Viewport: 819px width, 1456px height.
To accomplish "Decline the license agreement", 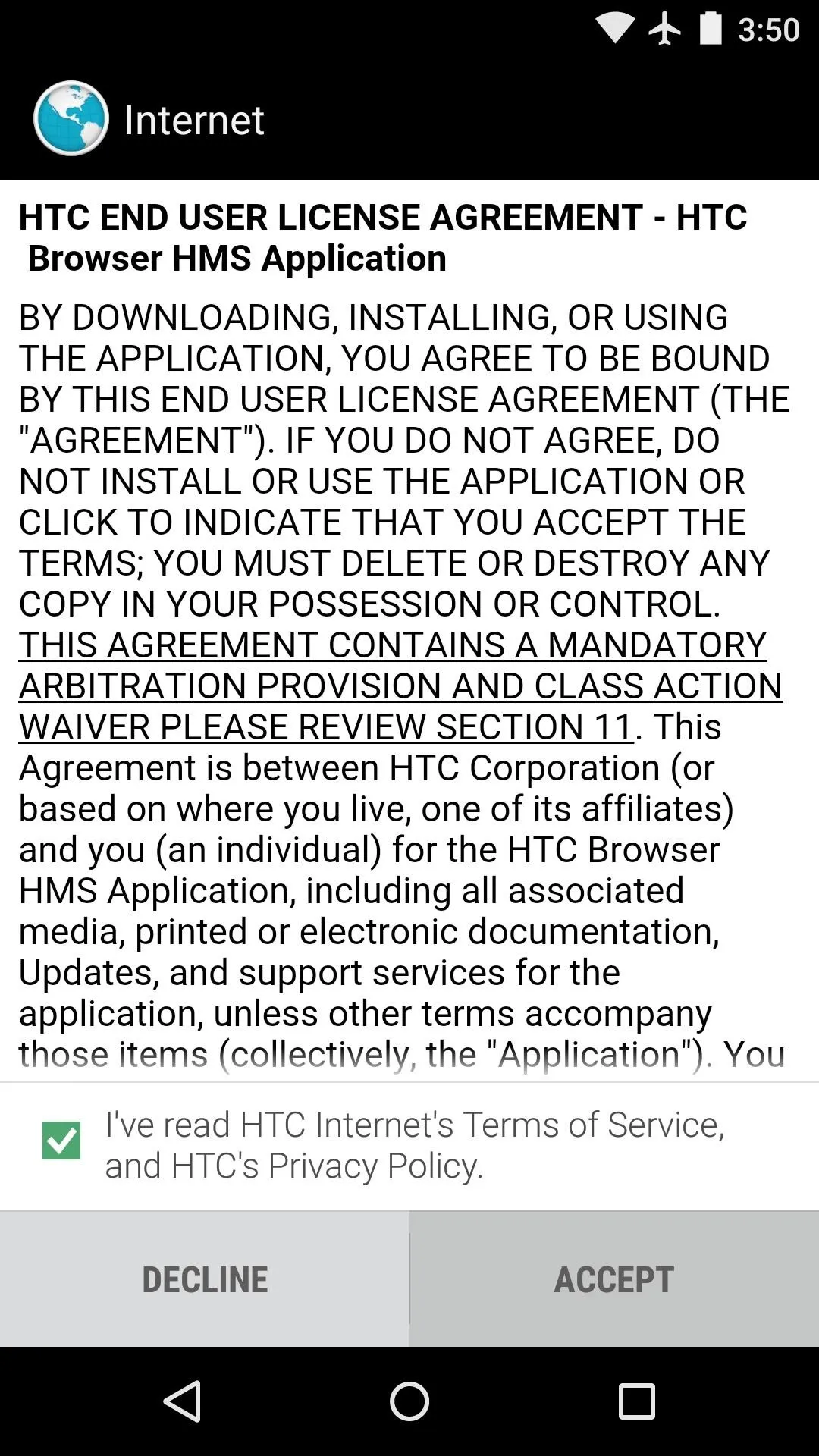I will (x=205, y=1279).
